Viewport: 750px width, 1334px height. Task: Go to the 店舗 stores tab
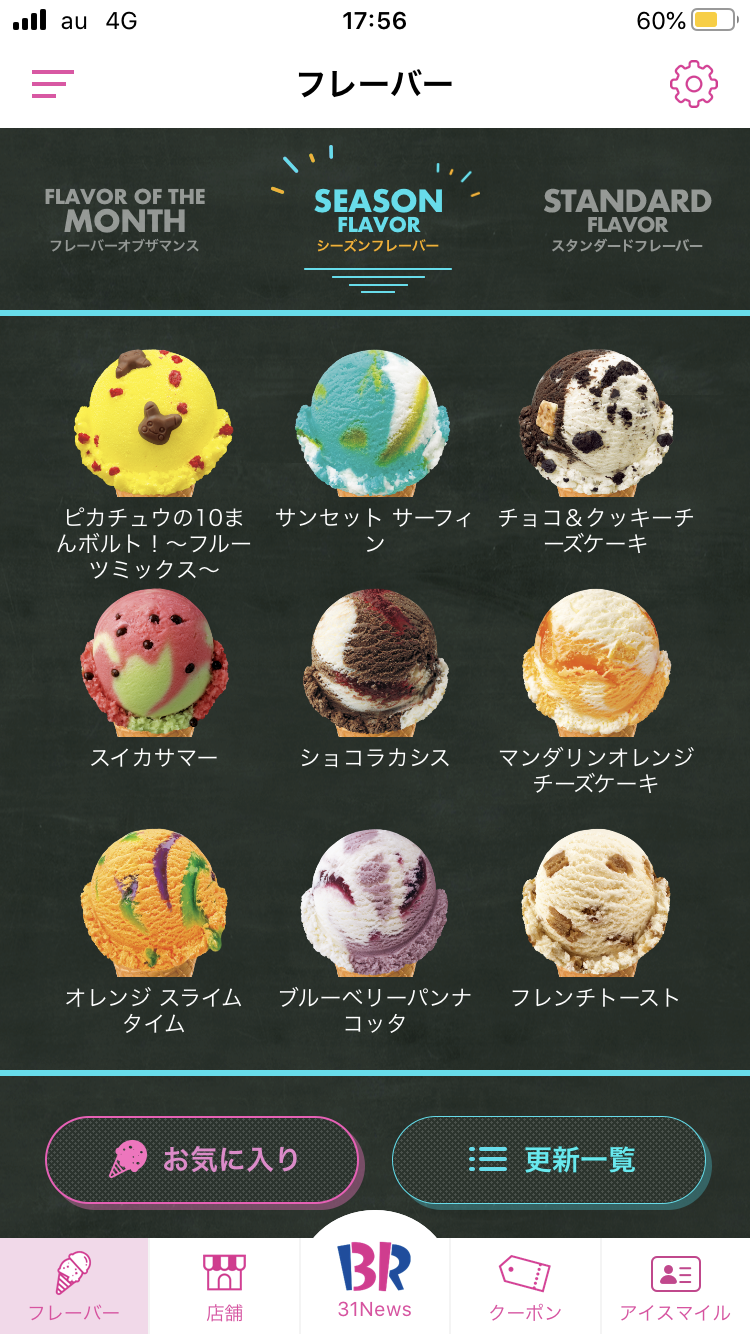224,1286
